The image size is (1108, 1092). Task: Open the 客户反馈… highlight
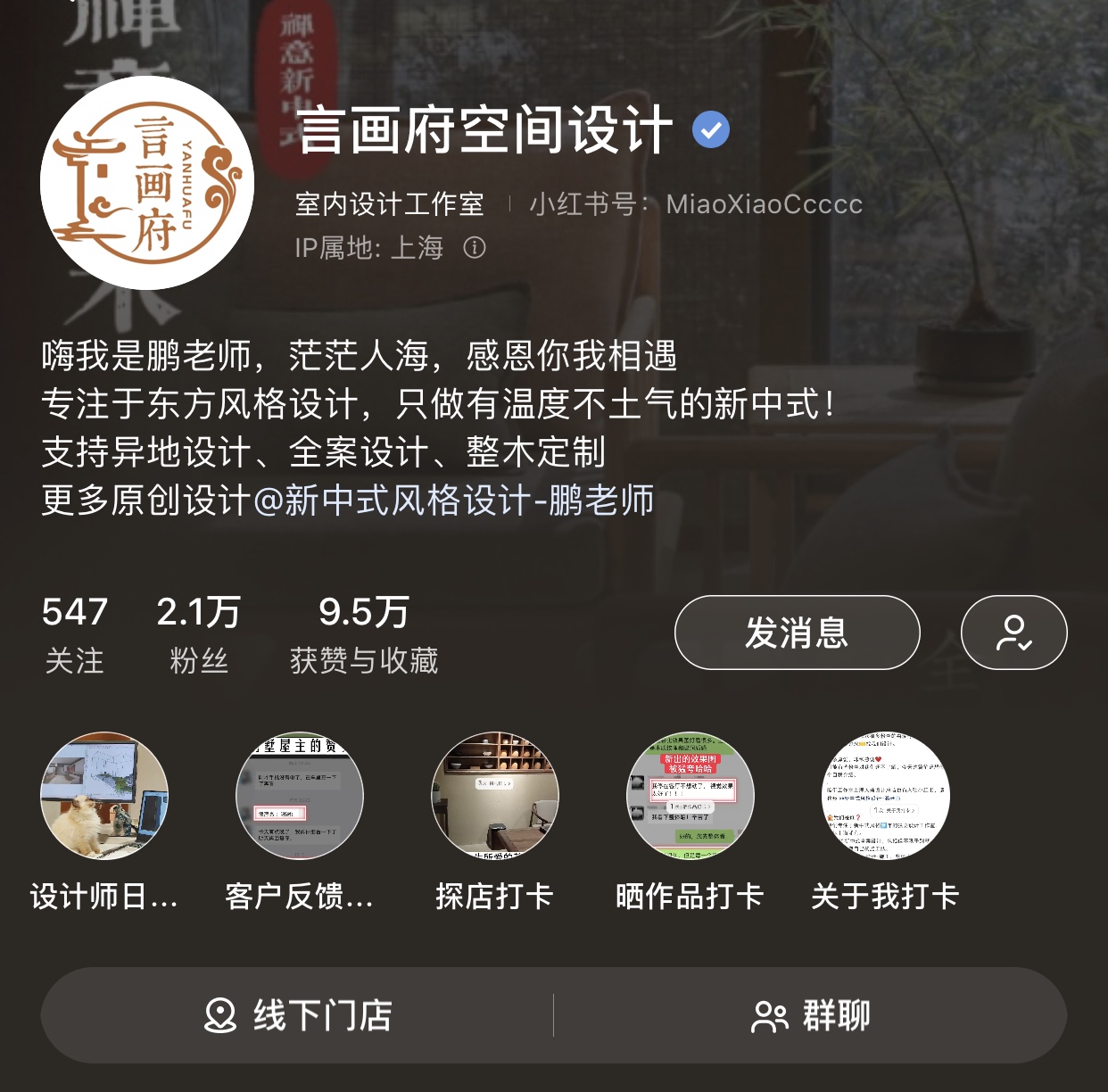click(x=300, y=796)
